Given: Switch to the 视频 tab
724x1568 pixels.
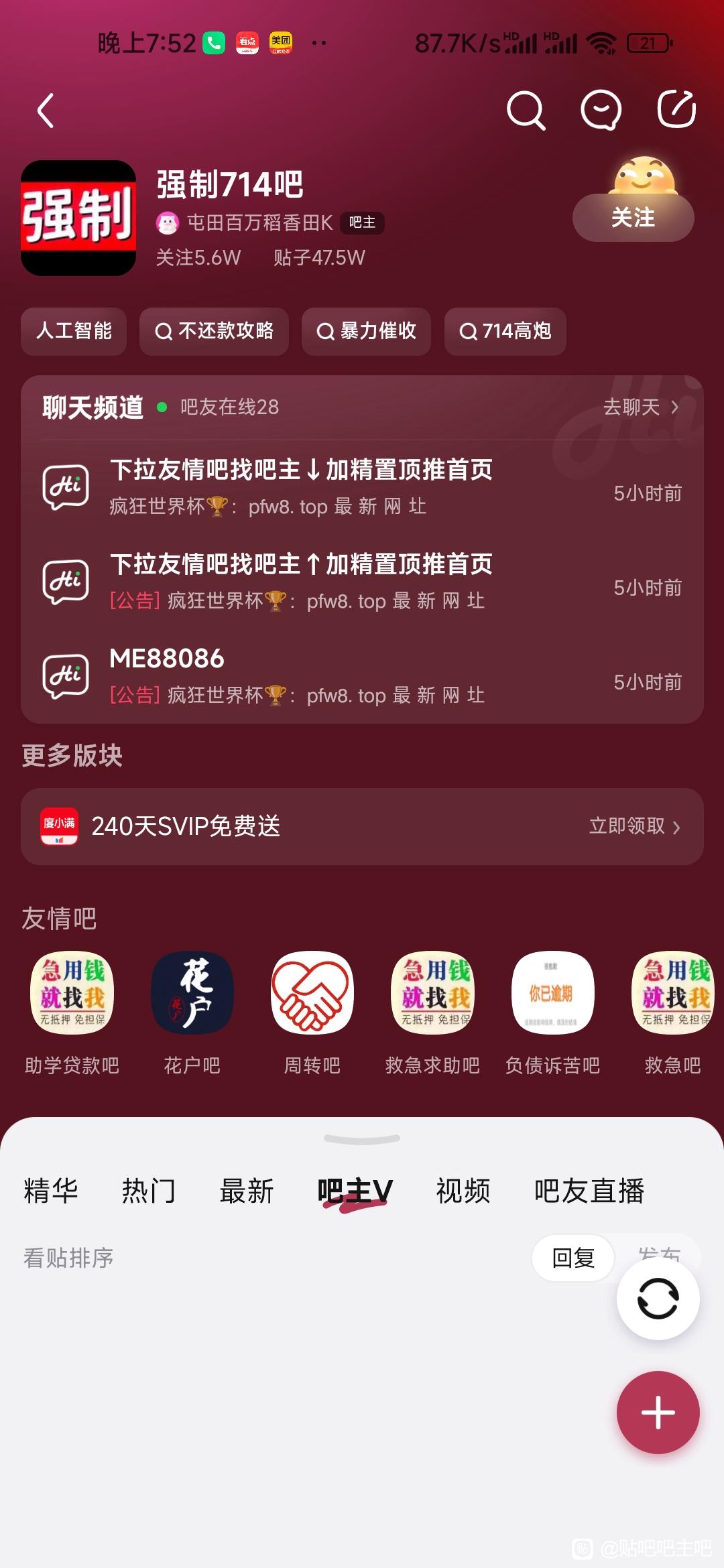Looking at the screenshot, I should pos(463,1191).
